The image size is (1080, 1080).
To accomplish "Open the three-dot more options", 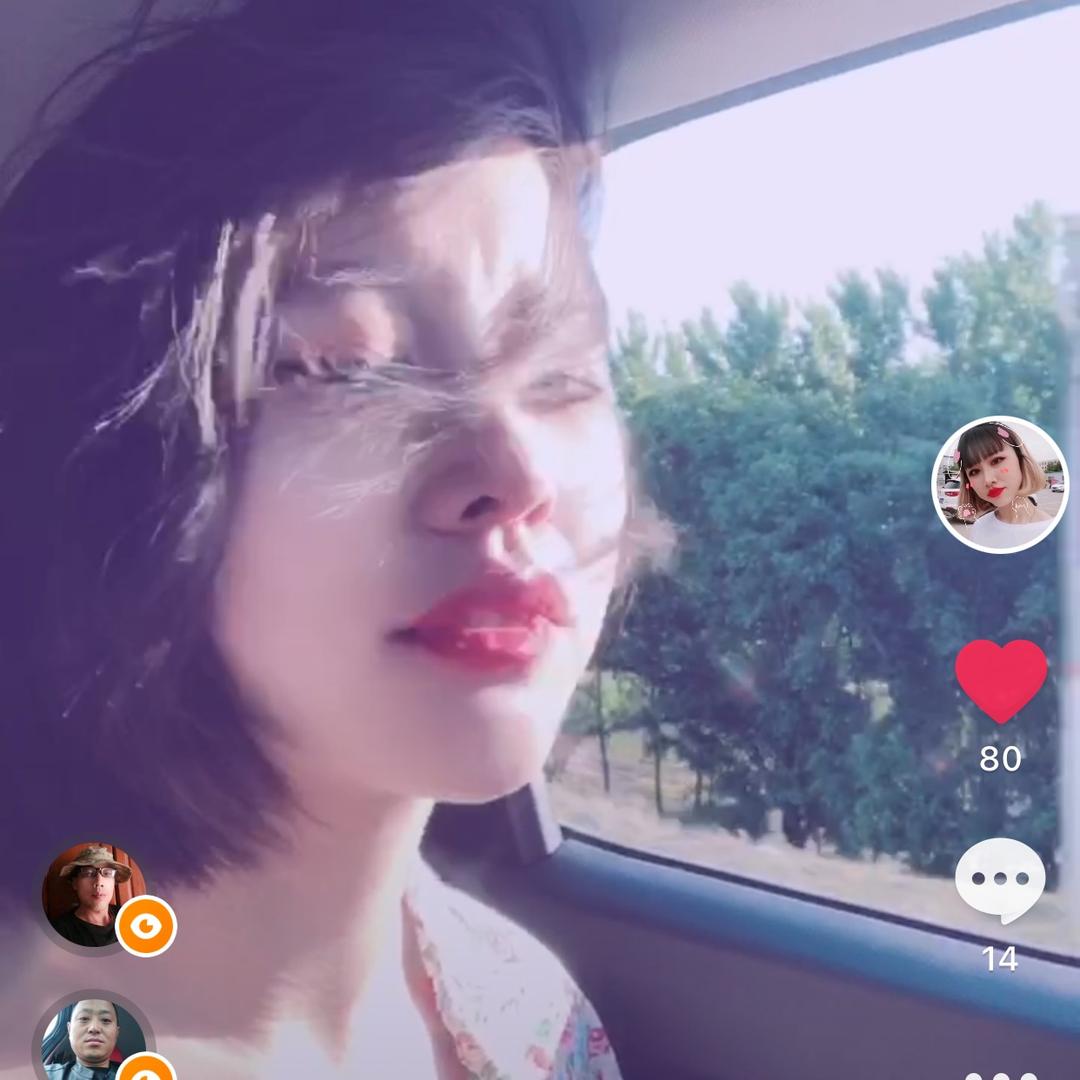I will click(1000, 1074).
